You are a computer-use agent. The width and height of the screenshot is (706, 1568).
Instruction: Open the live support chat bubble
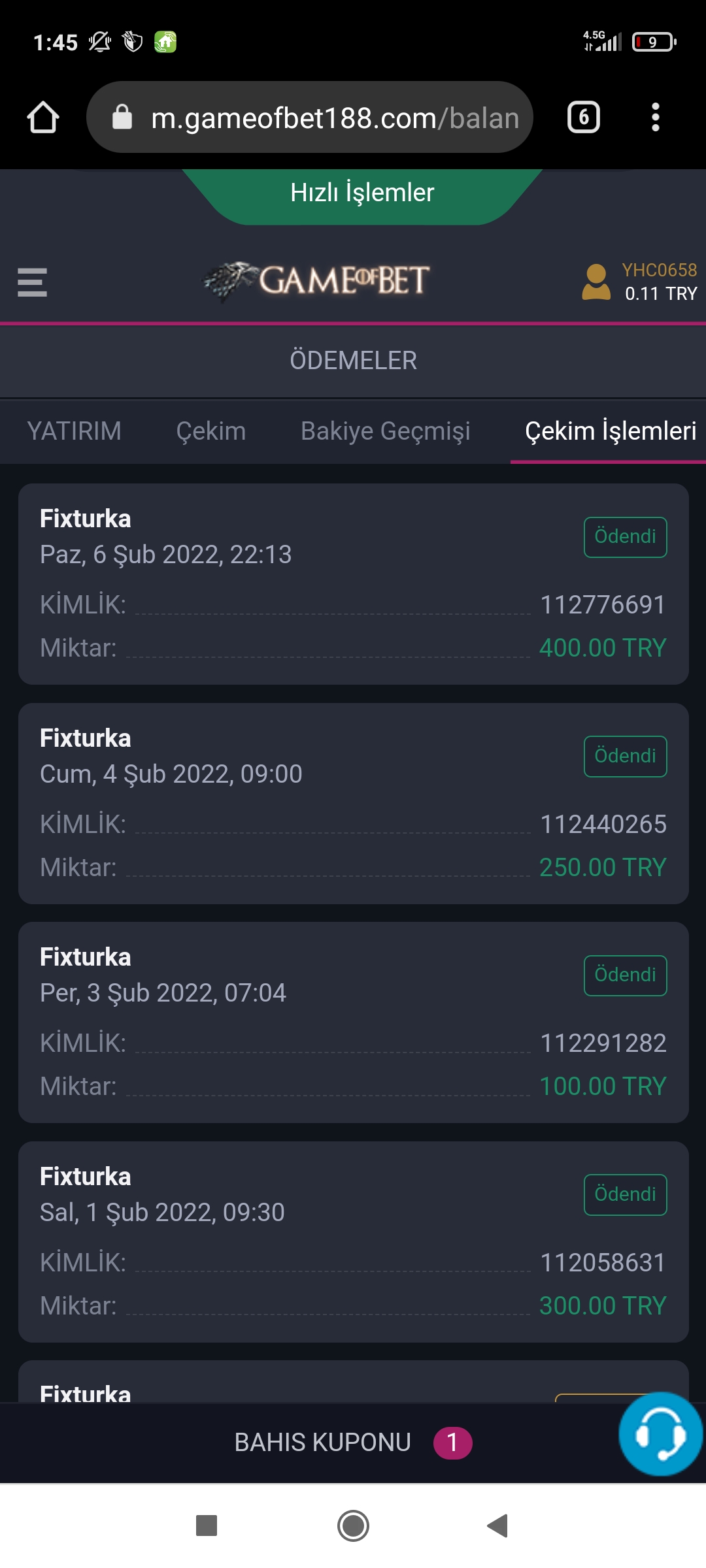[660, 1433]
